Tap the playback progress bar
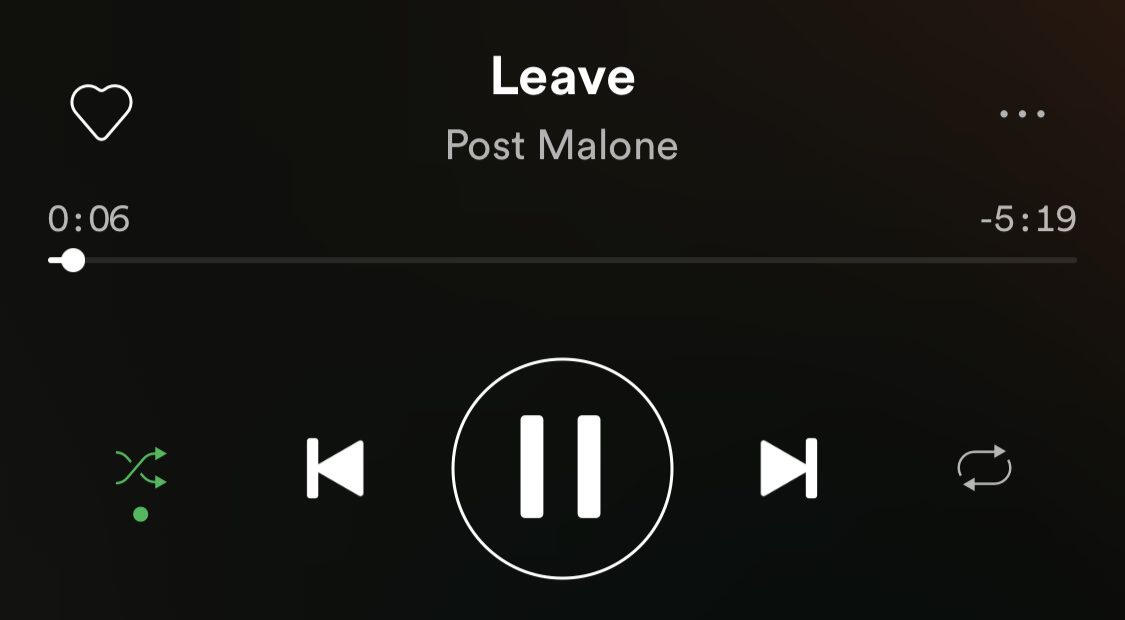Viewport: 1125px width, 620px height. pos(562,261)
